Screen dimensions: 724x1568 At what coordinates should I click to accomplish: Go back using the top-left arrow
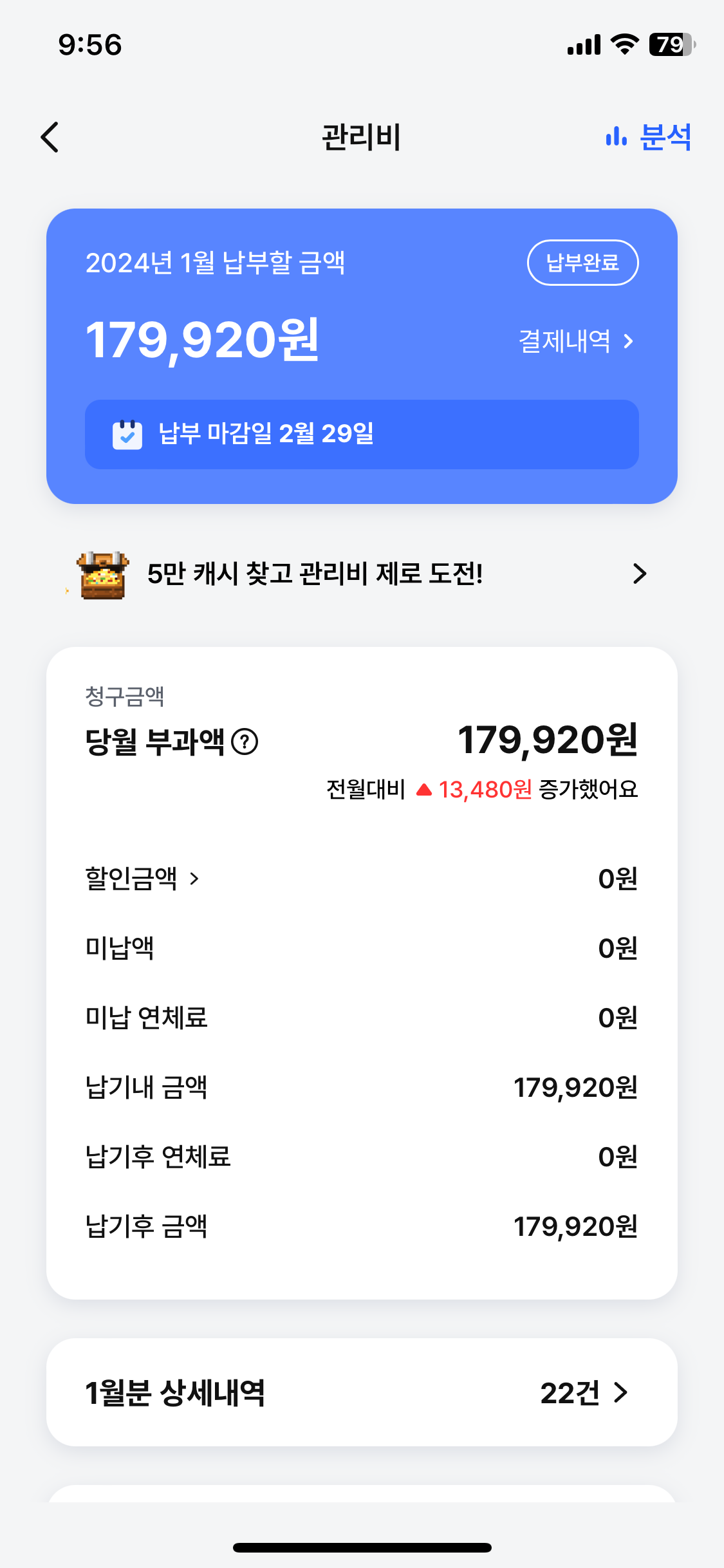point(50,137)
